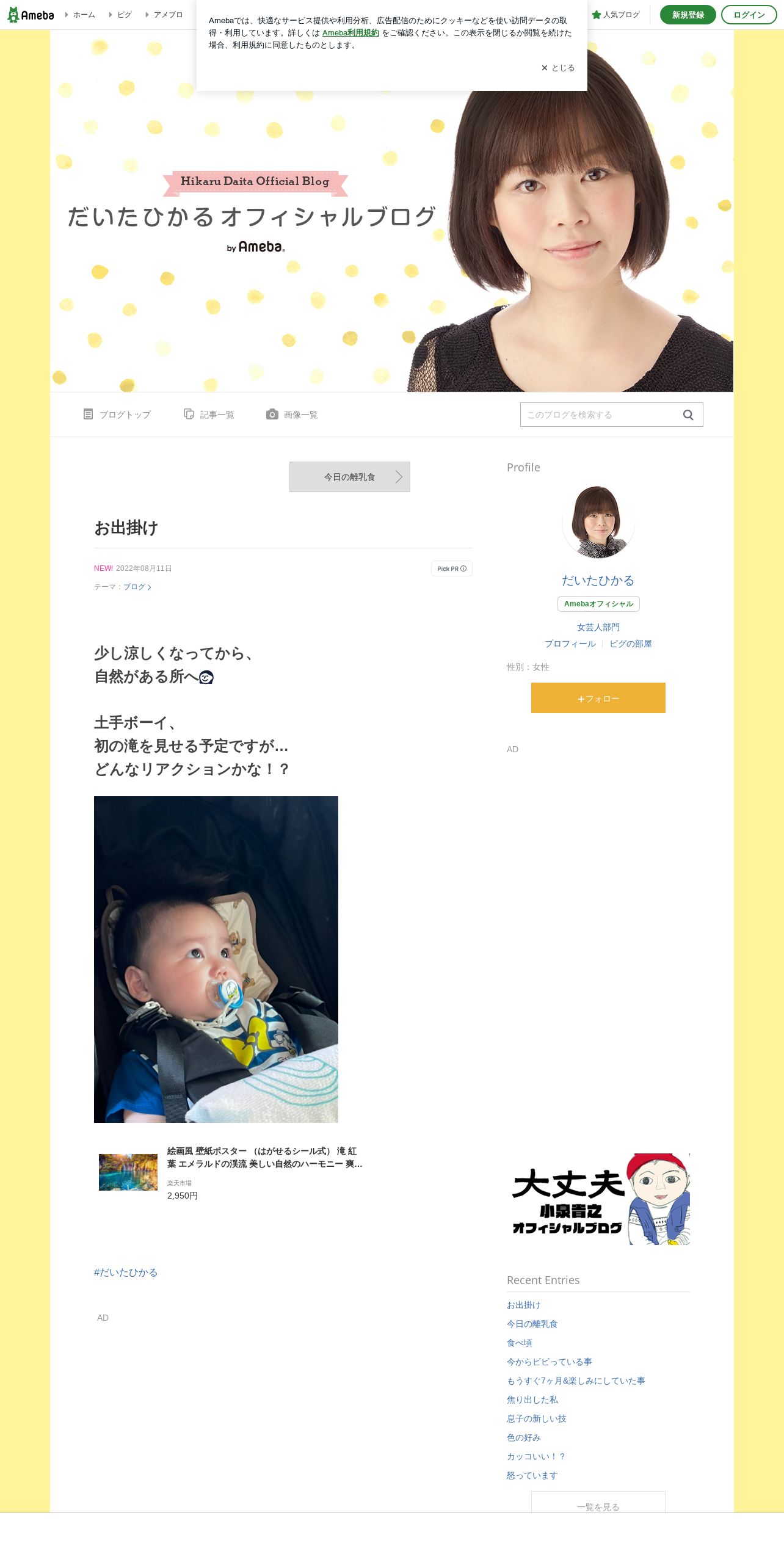Image resolution: width=784 pixels, height=1568 pixels.
Task: Go to next post 今日の離乳食
Action: 350,477
